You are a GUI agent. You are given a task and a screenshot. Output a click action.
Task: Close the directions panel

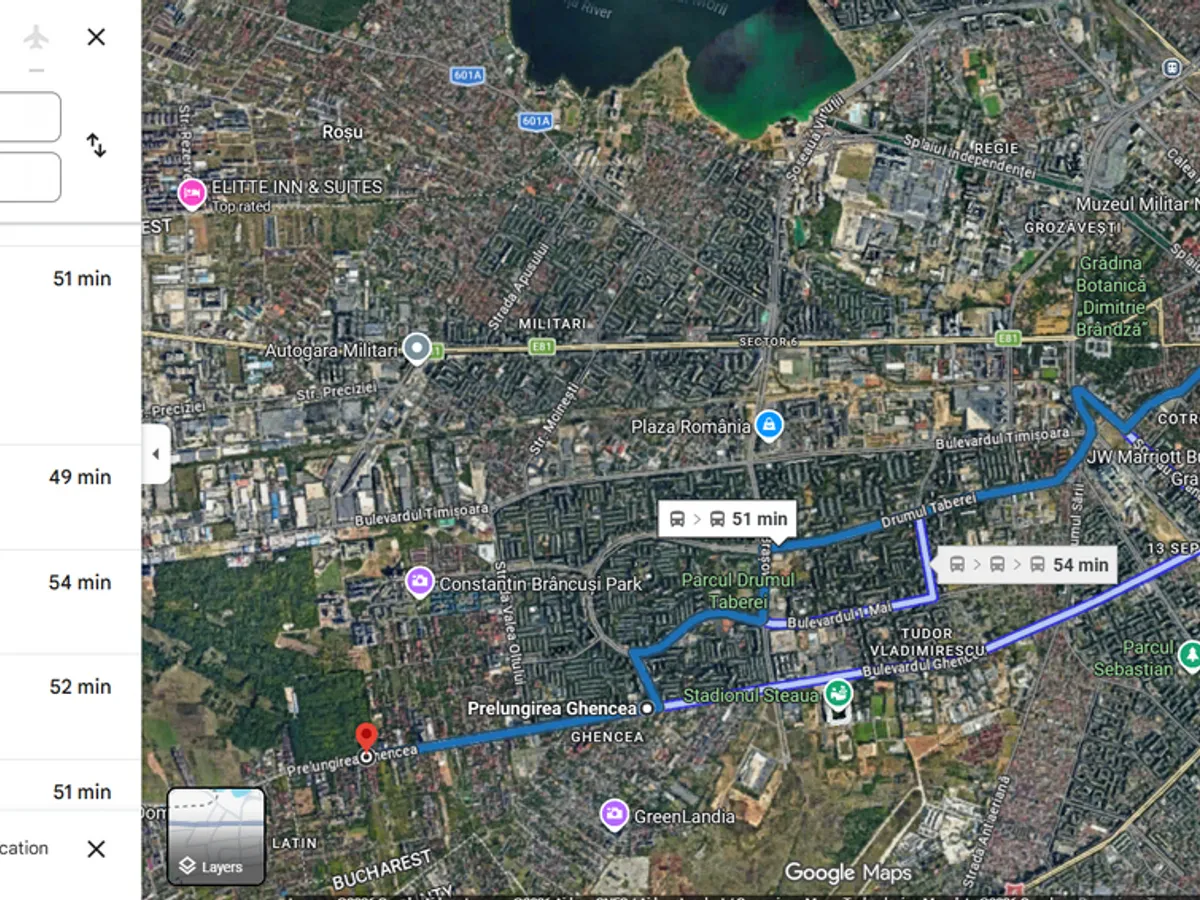(96, 38)
